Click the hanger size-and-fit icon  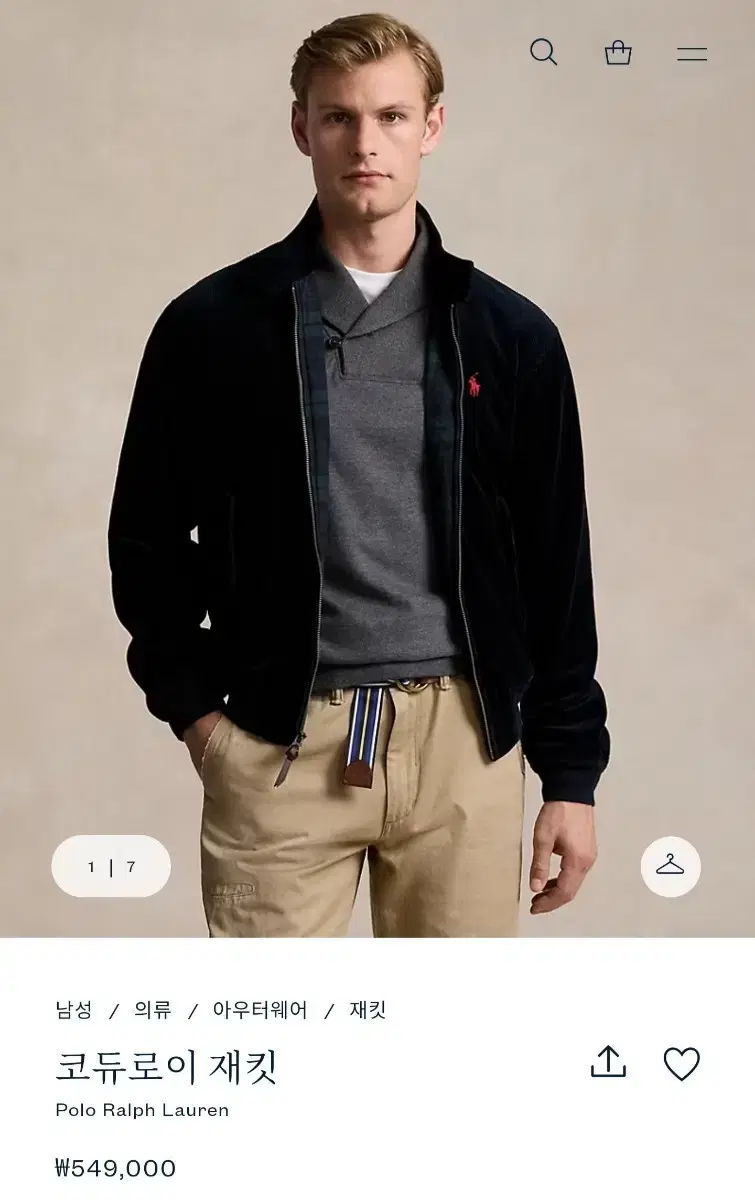click(673, 866)
